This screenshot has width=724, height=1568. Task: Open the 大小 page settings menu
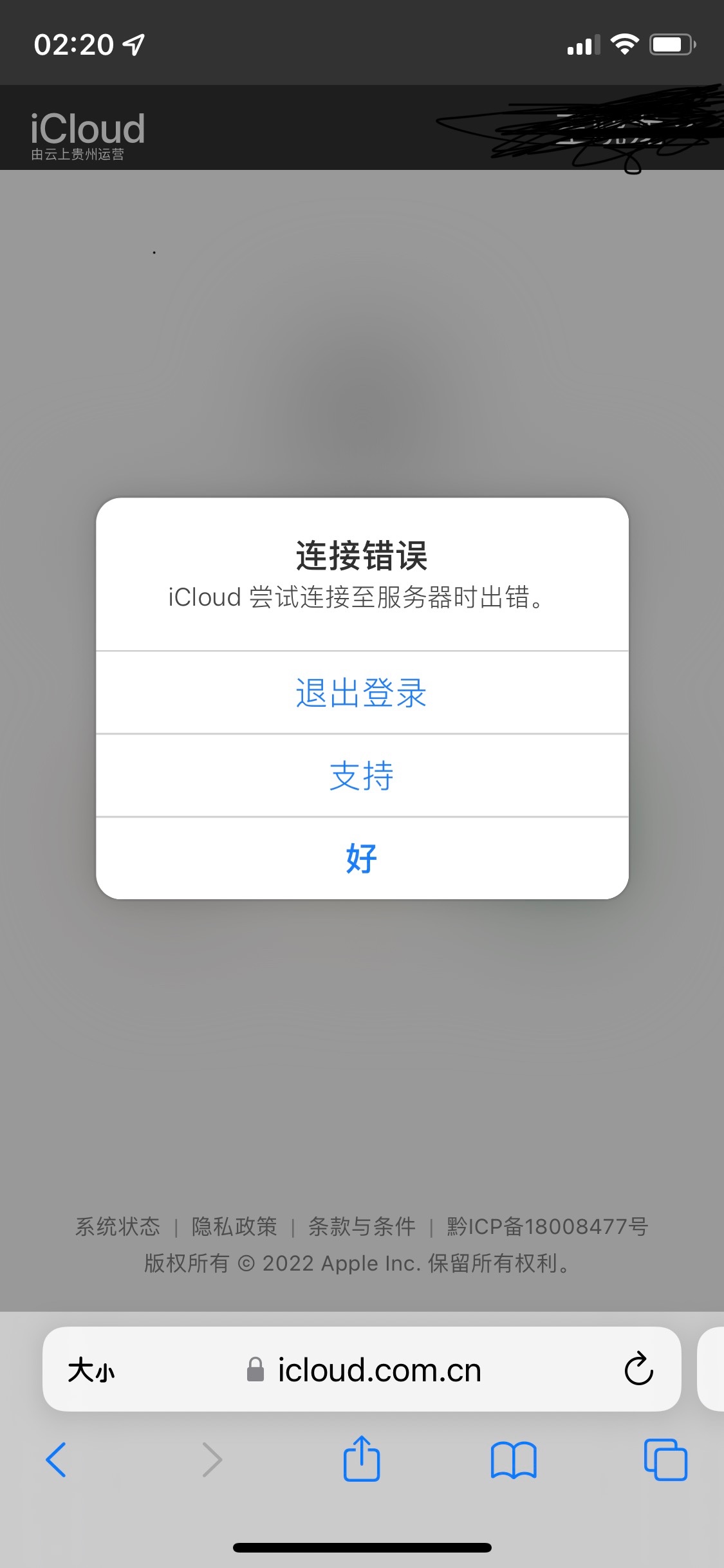coord(91,1370)
